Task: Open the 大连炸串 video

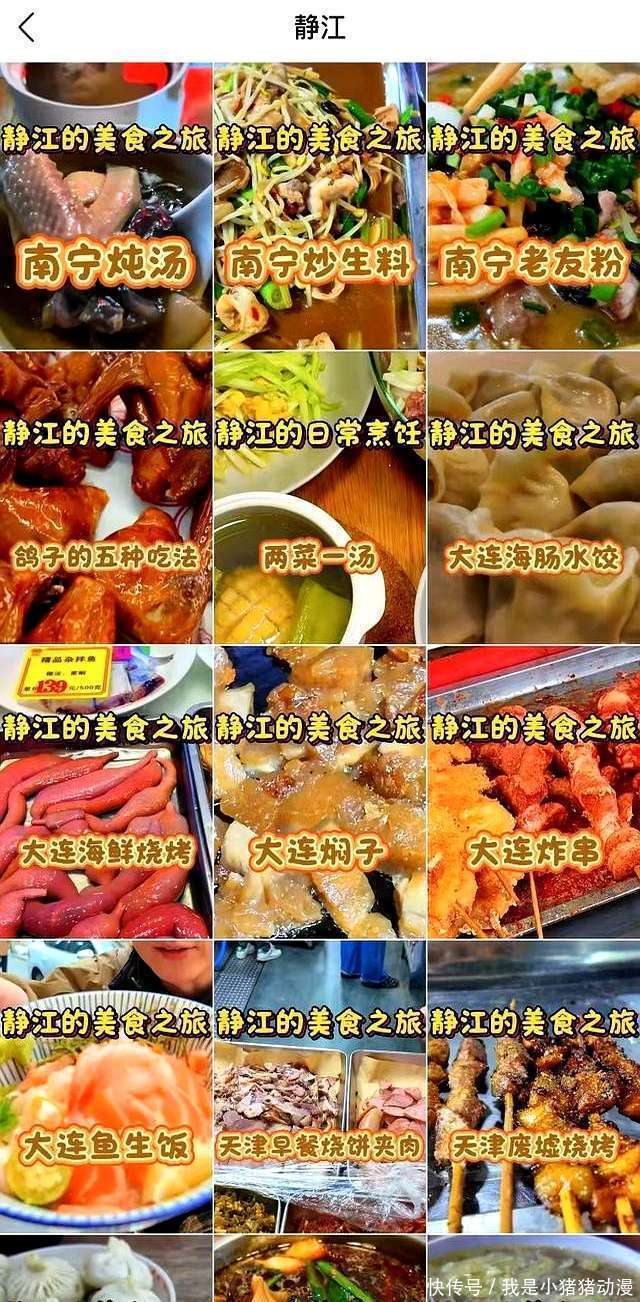Action: 534,791
